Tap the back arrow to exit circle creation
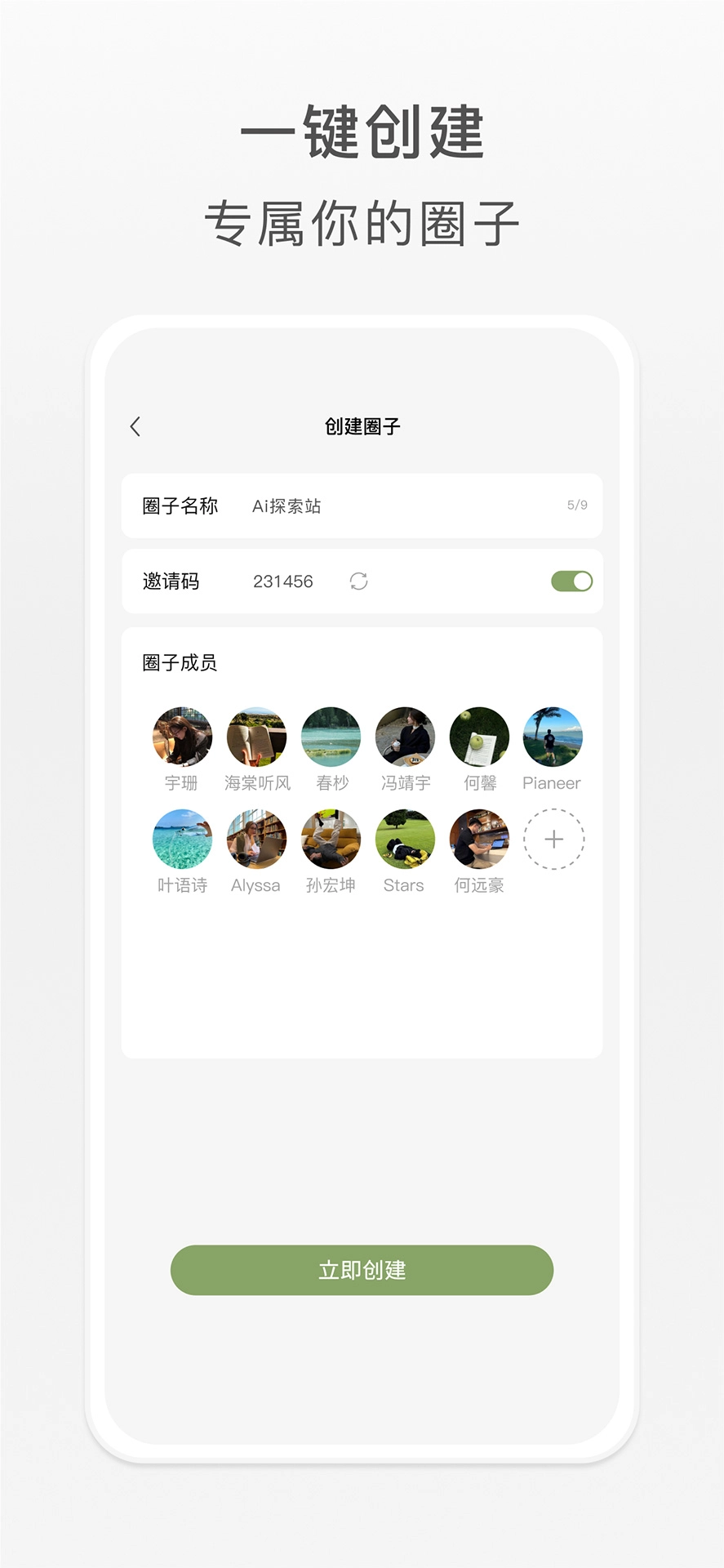Image resolution: width=724 pixels, height=1568 pixels. pos(135,427)
